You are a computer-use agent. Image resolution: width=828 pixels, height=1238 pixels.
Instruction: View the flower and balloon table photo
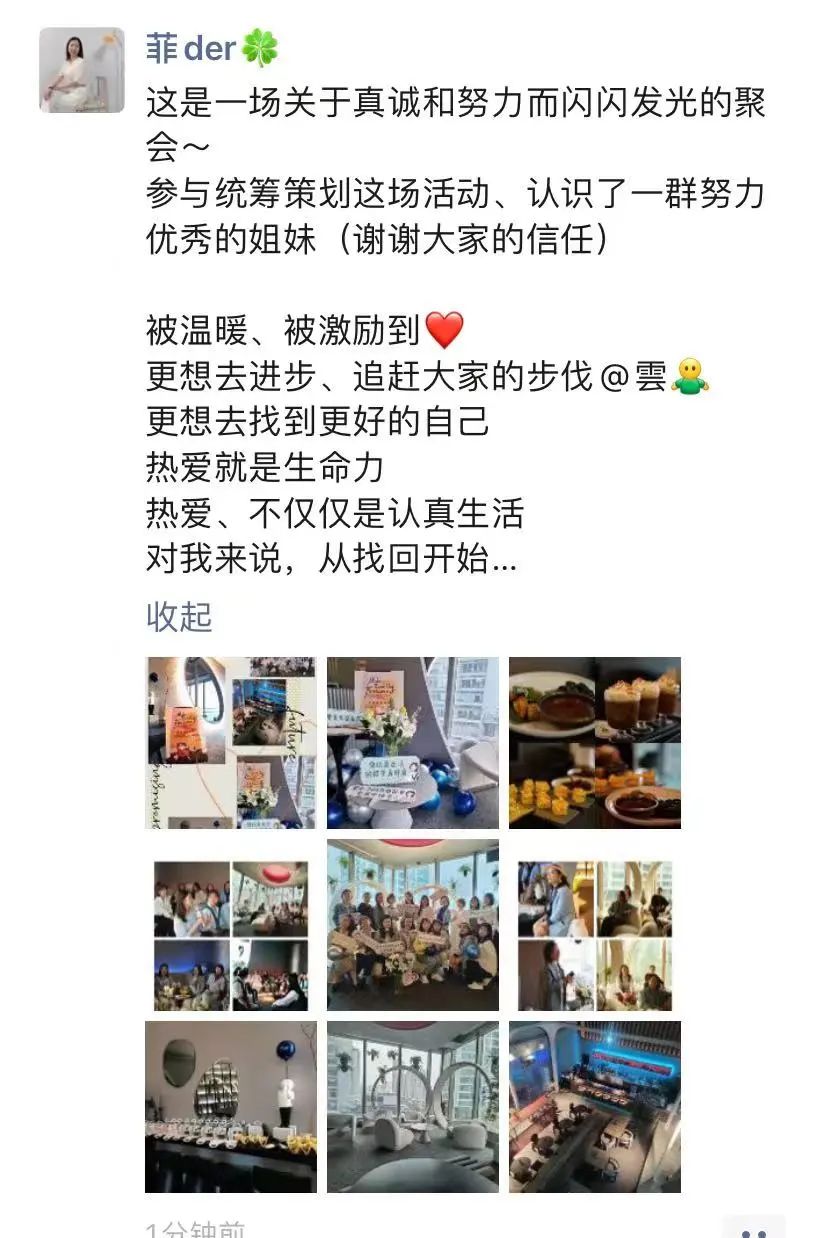point(413,742)
